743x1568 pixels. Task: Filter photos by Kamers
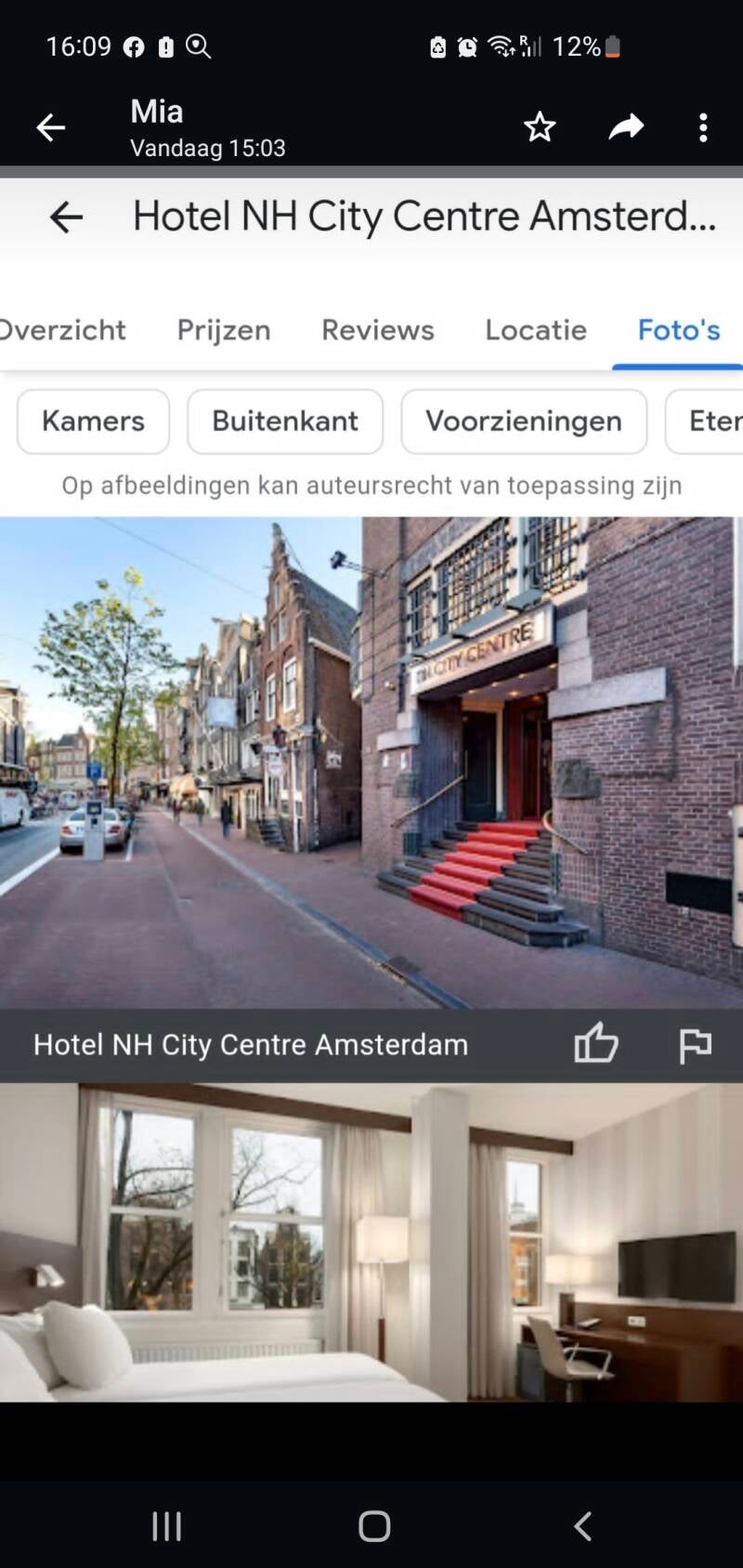[93, 421]
